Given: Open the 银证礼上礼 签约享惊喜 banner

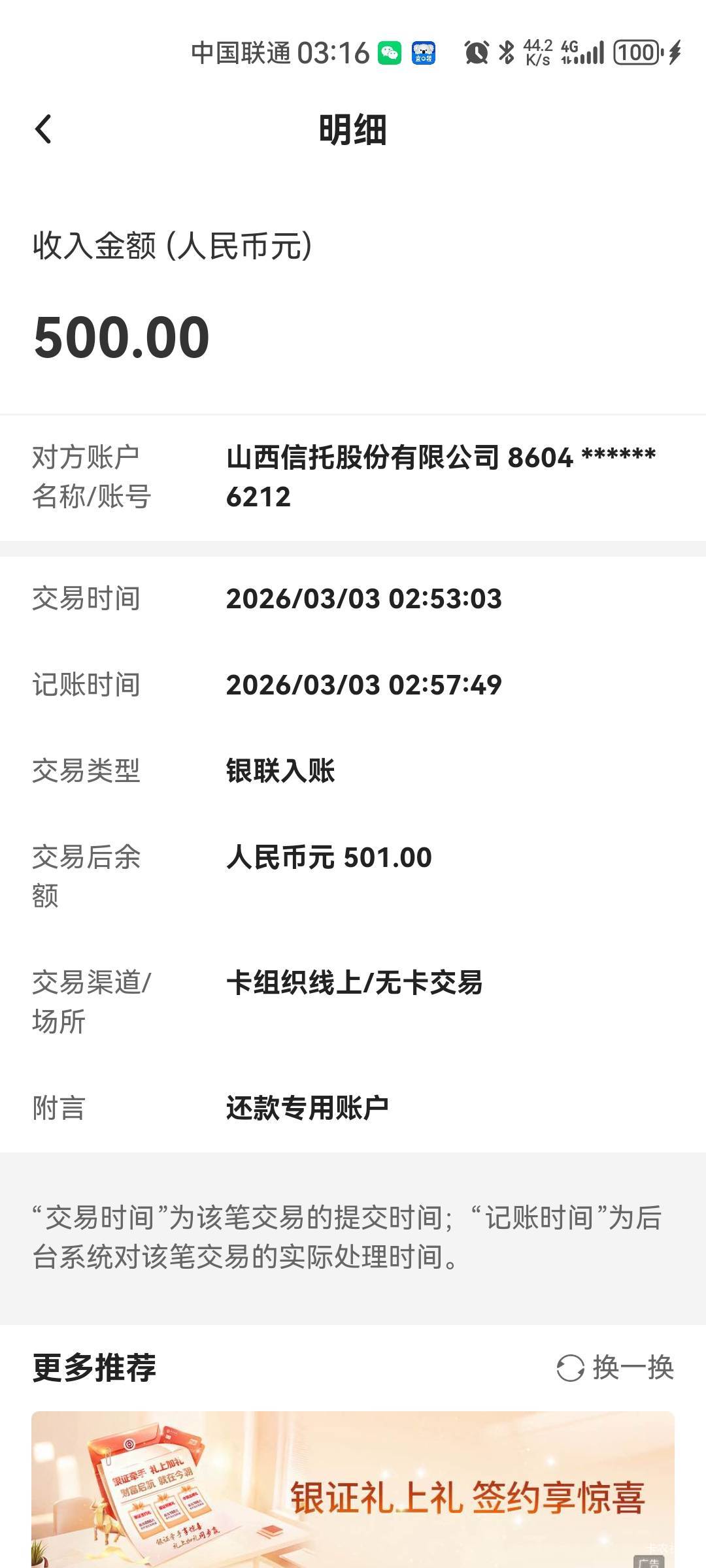Looking at the screenshot, I should (353, 1490).
